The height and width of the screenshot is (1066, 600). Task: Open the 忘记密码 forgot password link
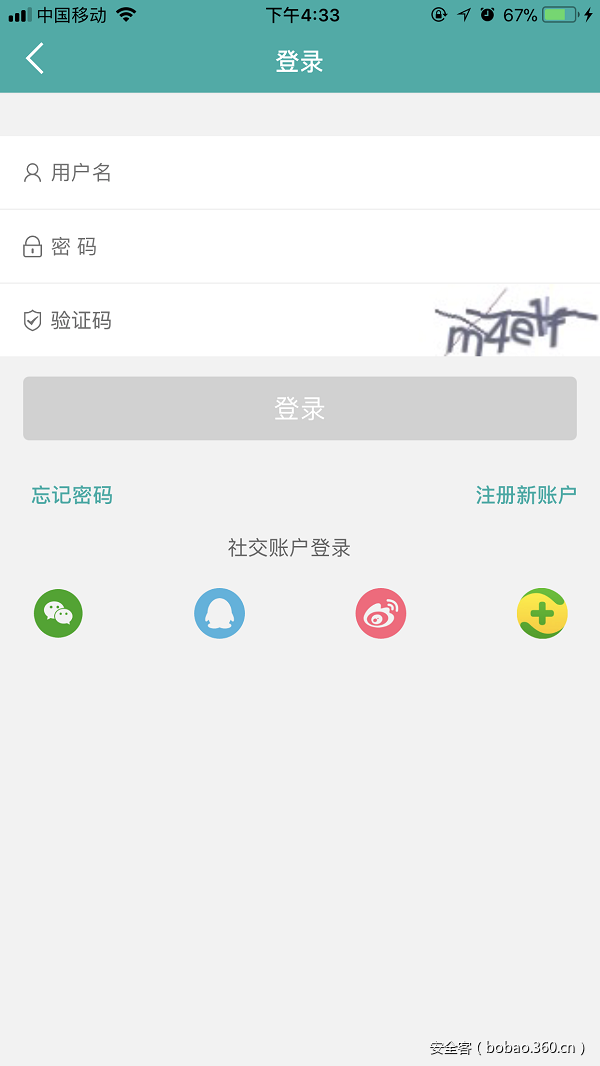[72, 496]
